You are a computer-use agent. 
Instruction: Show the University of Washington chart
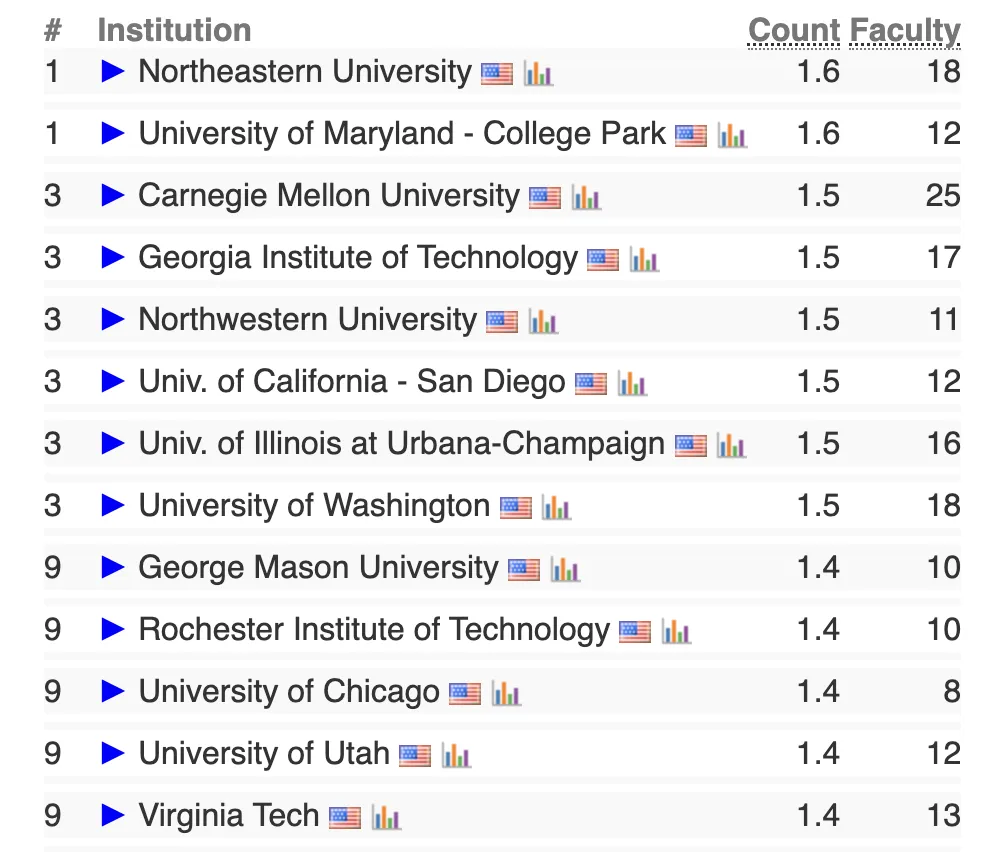click(x=556, y=508)
